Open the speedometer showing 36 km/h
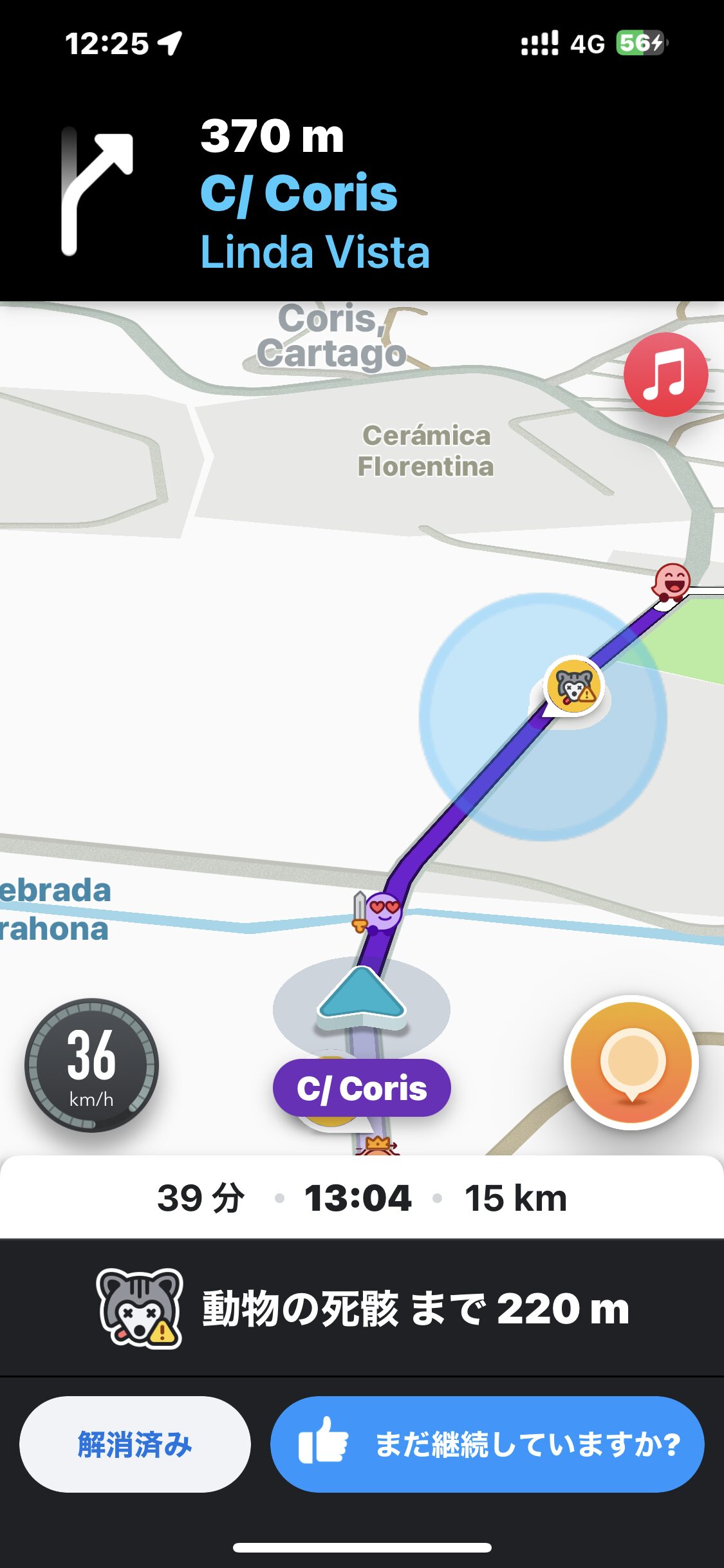This screenshot has width=724, height=1568. click(91, 1065)
